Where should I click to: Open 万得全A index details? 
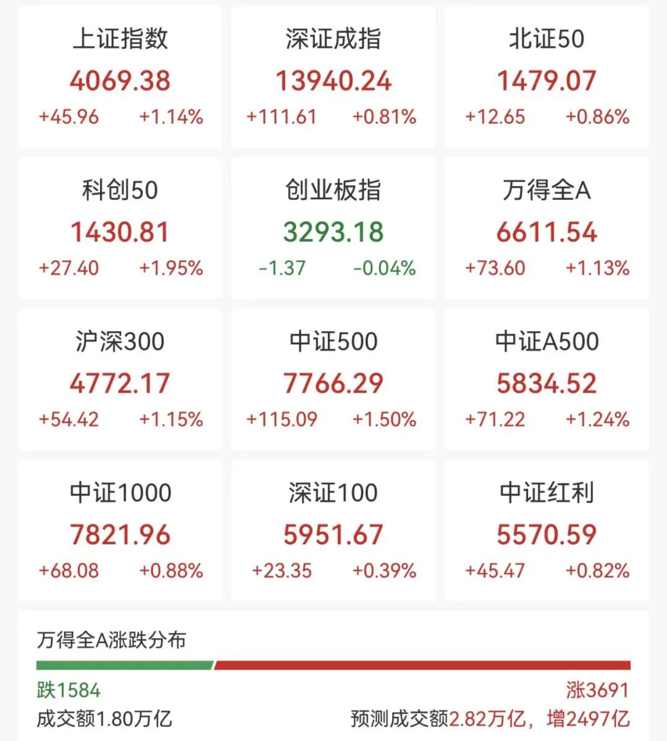pyautogui.click(x=546, y=230)
